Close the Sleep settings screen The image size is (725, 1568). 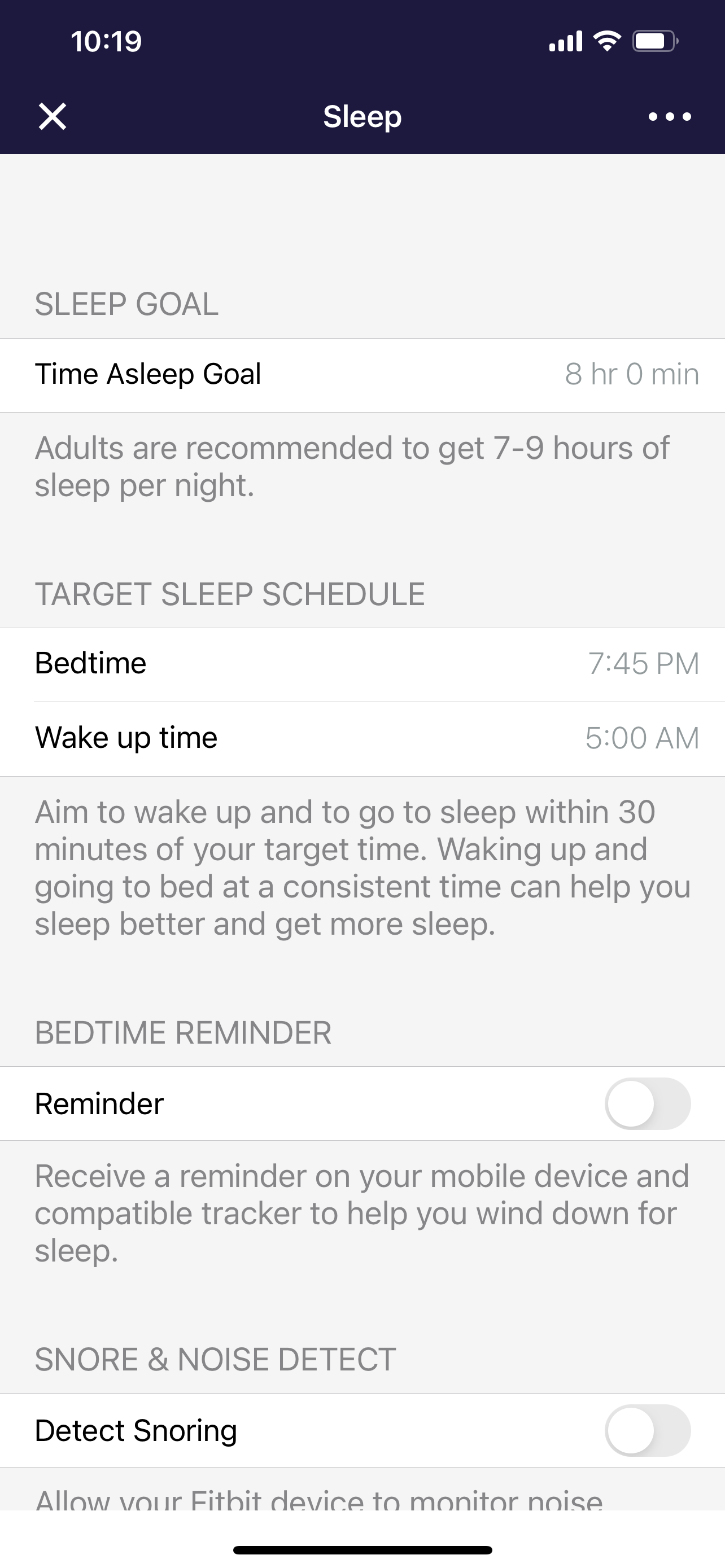pyautogui.click(x=53, y=116)
